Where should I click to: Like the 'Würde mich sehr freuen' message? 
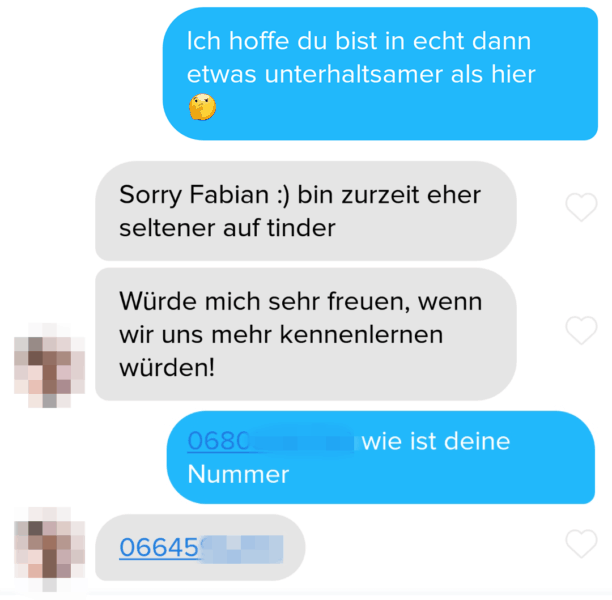581,330
